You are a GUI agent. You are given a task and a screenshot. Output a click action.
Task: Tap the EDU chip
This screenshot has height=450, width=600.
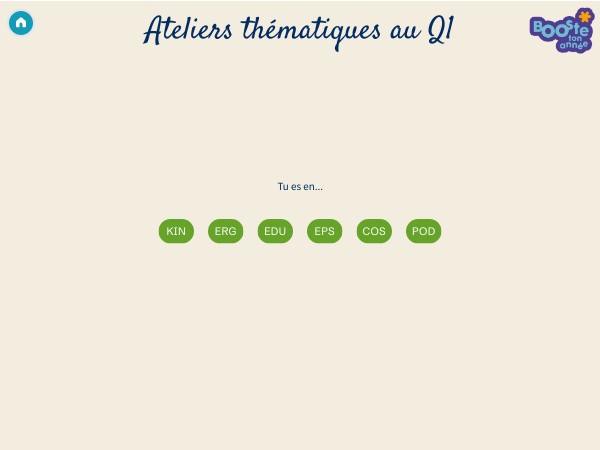[x=275, y=231]
